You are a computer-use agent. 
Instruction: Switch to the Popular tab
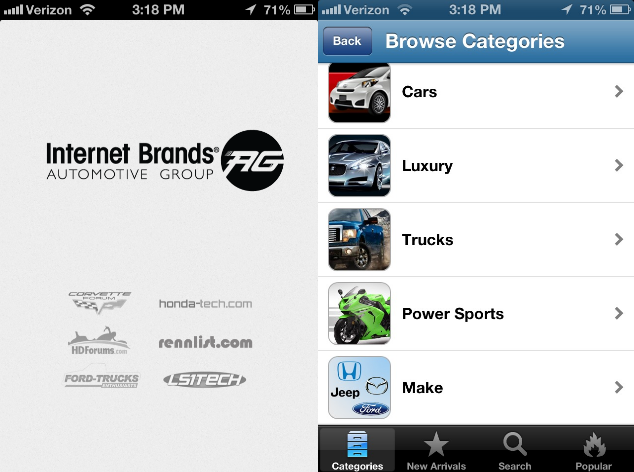[x=594, y=451]
